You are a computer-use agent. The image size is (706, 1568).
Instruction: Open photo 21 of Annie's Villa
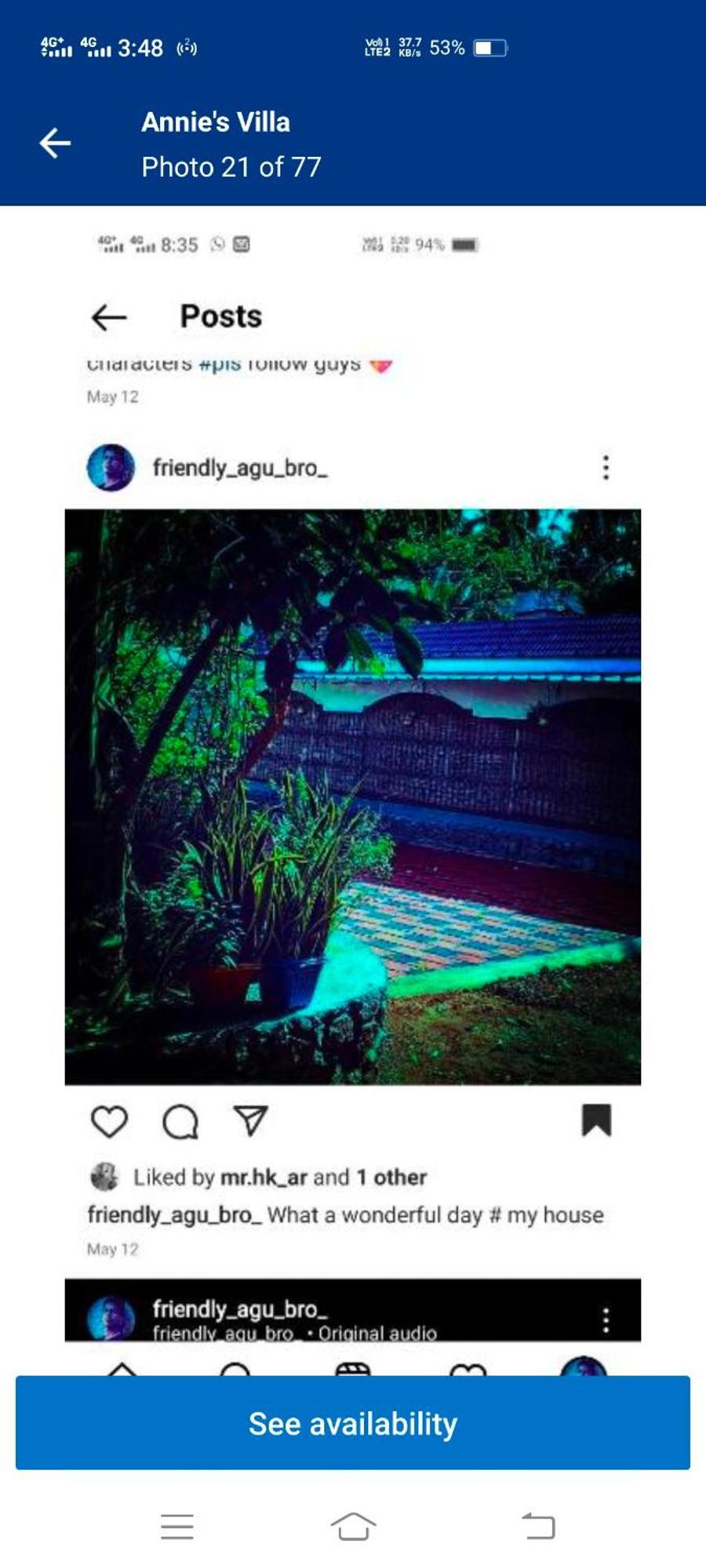[x=353, y=784]
